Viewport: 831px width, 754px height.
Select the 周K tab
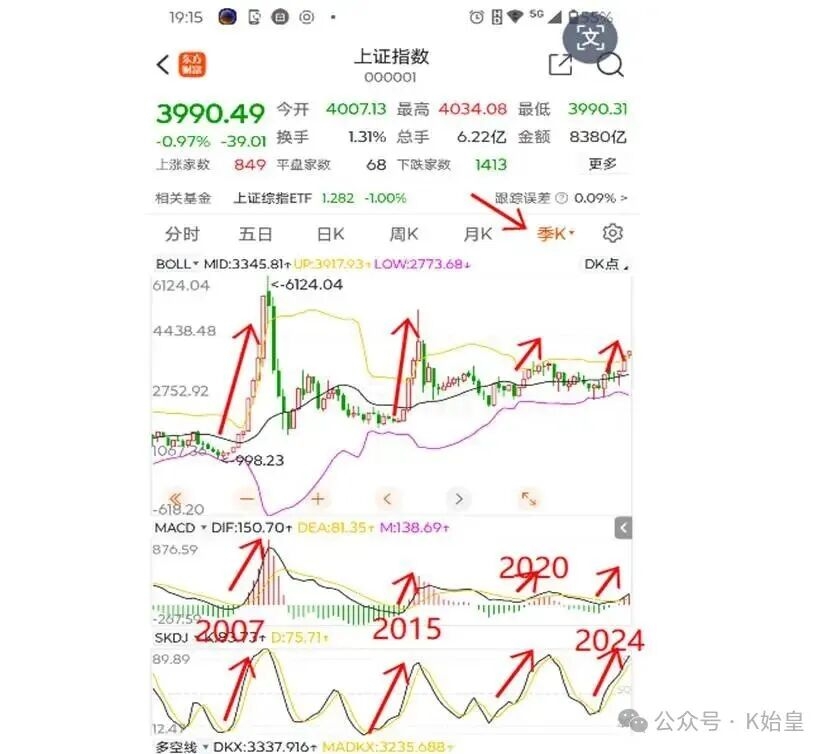pos(404,234)
